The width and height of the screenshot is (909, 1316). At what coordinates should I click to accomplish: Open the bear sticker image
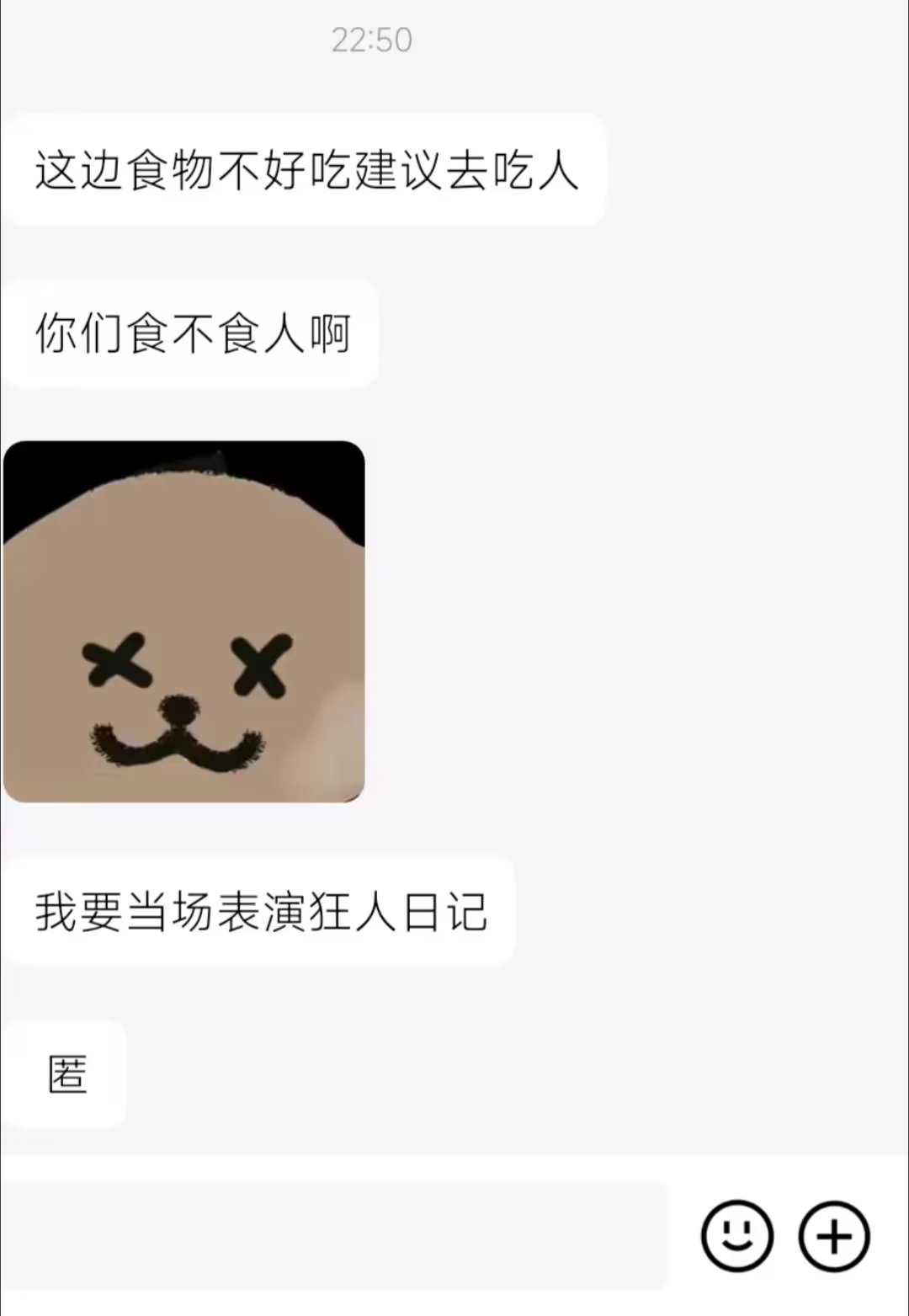click(184, 621)
